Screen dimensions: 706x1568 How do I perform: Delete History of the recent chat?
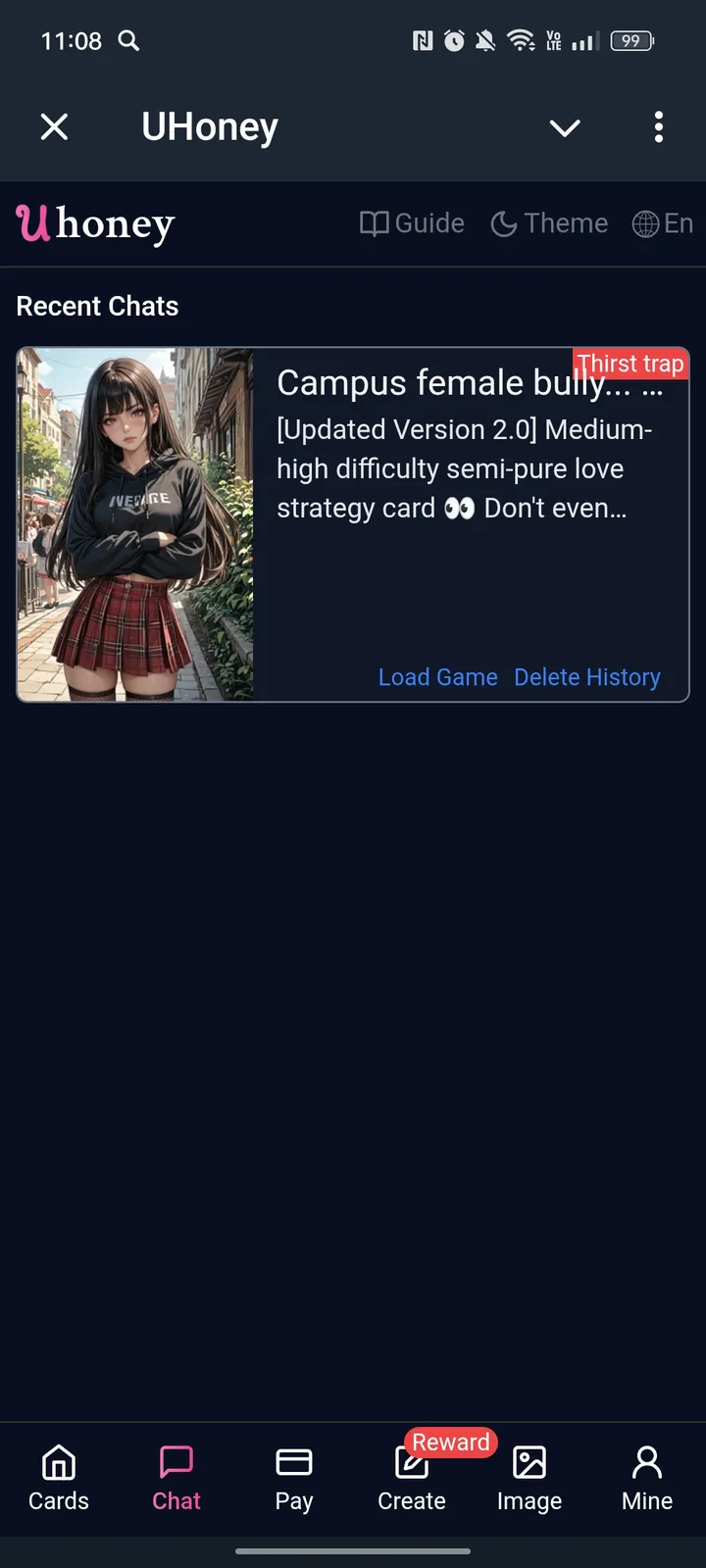tap(586, 676)
